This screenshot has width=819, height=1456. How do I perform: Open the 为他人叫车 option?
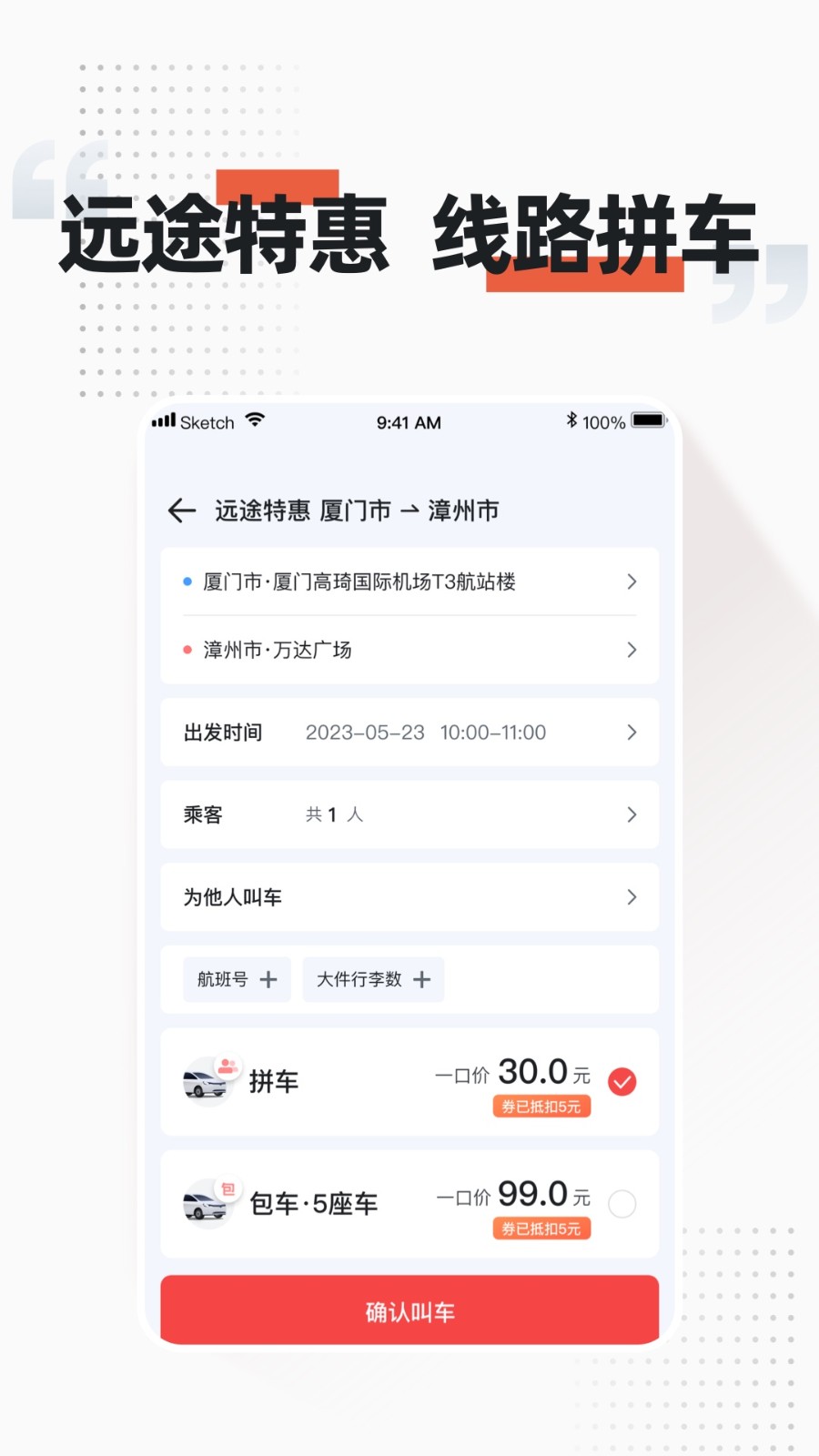click(409, 897)
